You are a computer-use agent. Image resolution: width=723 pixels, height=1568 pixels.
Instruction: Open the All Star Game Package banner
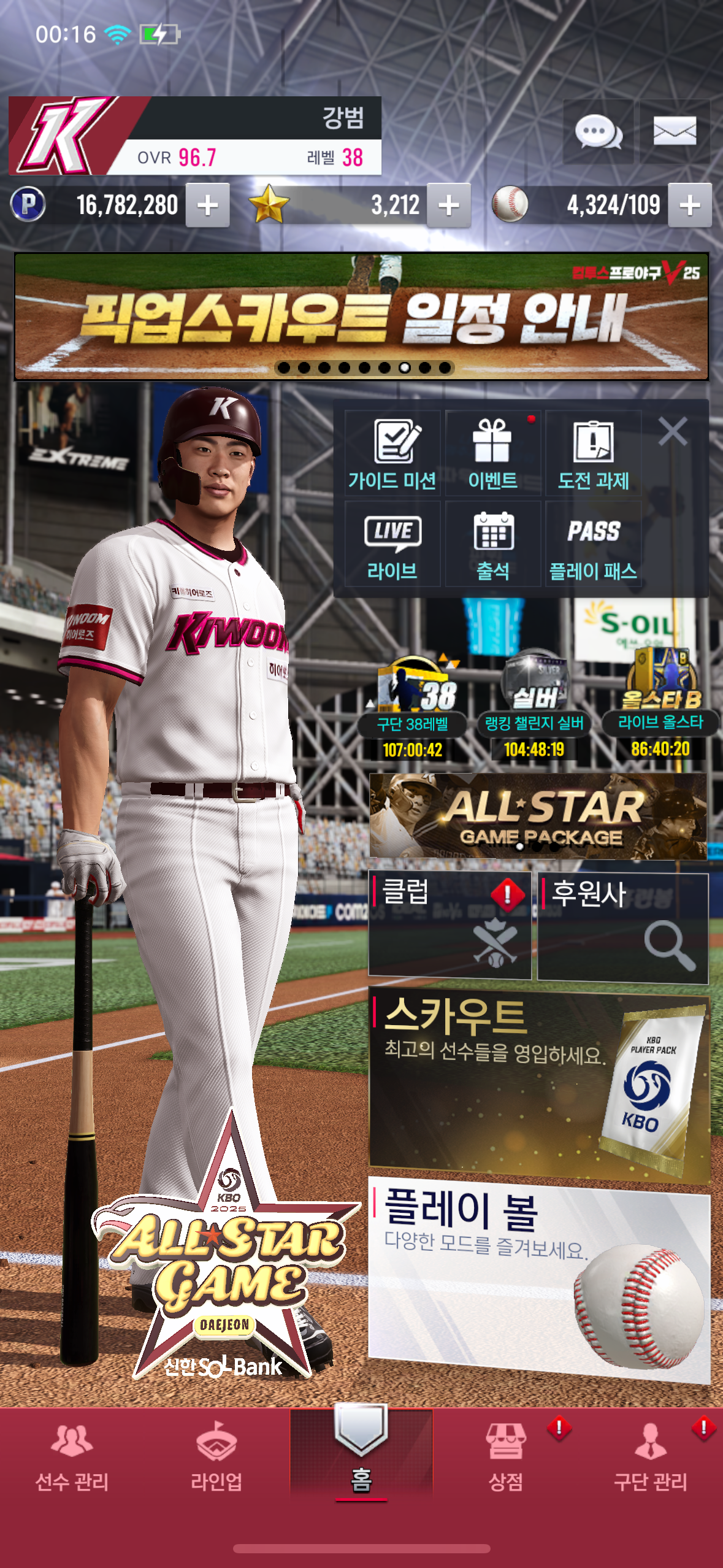click(538, 816)
